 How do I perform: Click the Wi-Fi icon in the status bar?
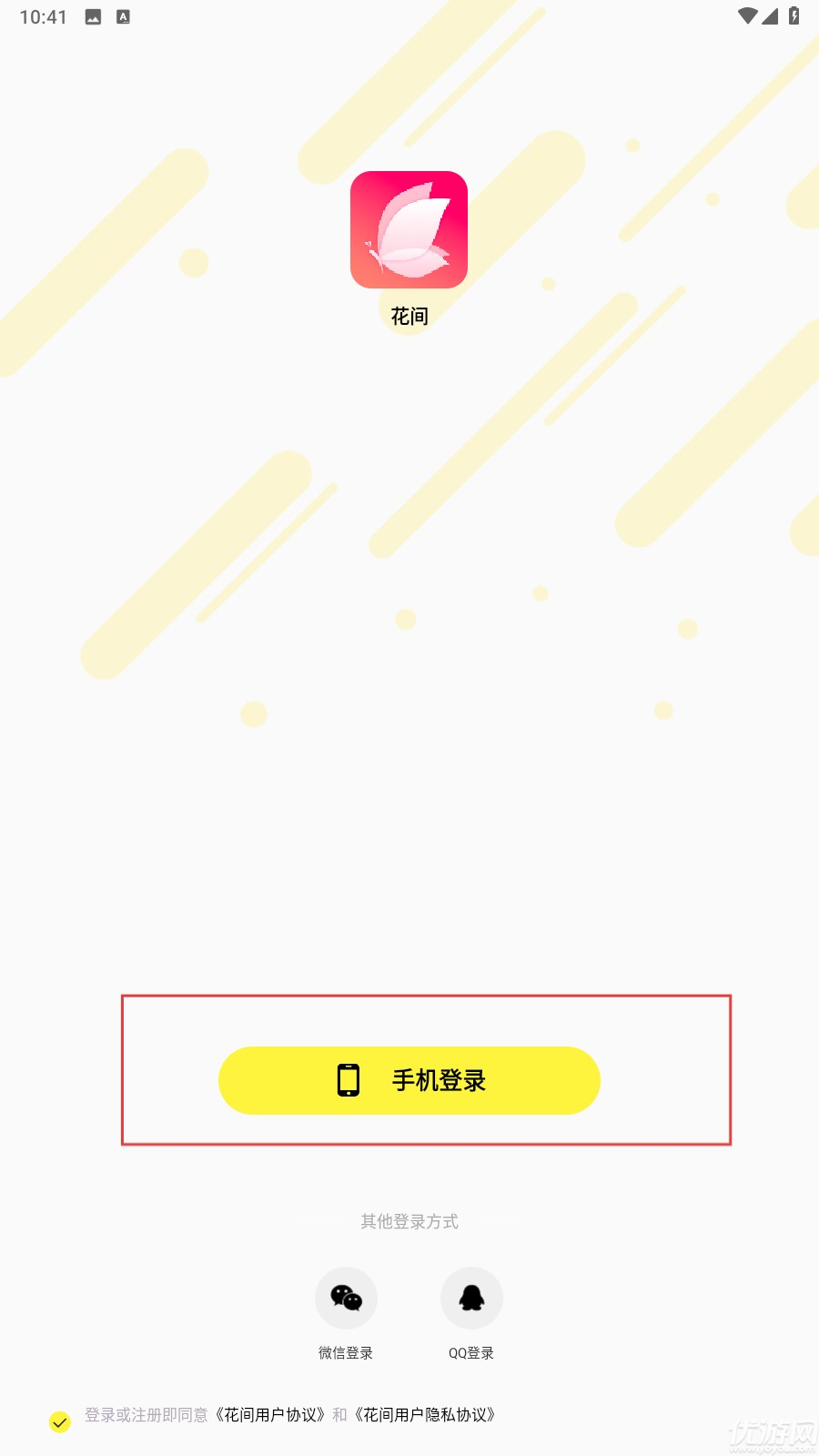[749, 15]
